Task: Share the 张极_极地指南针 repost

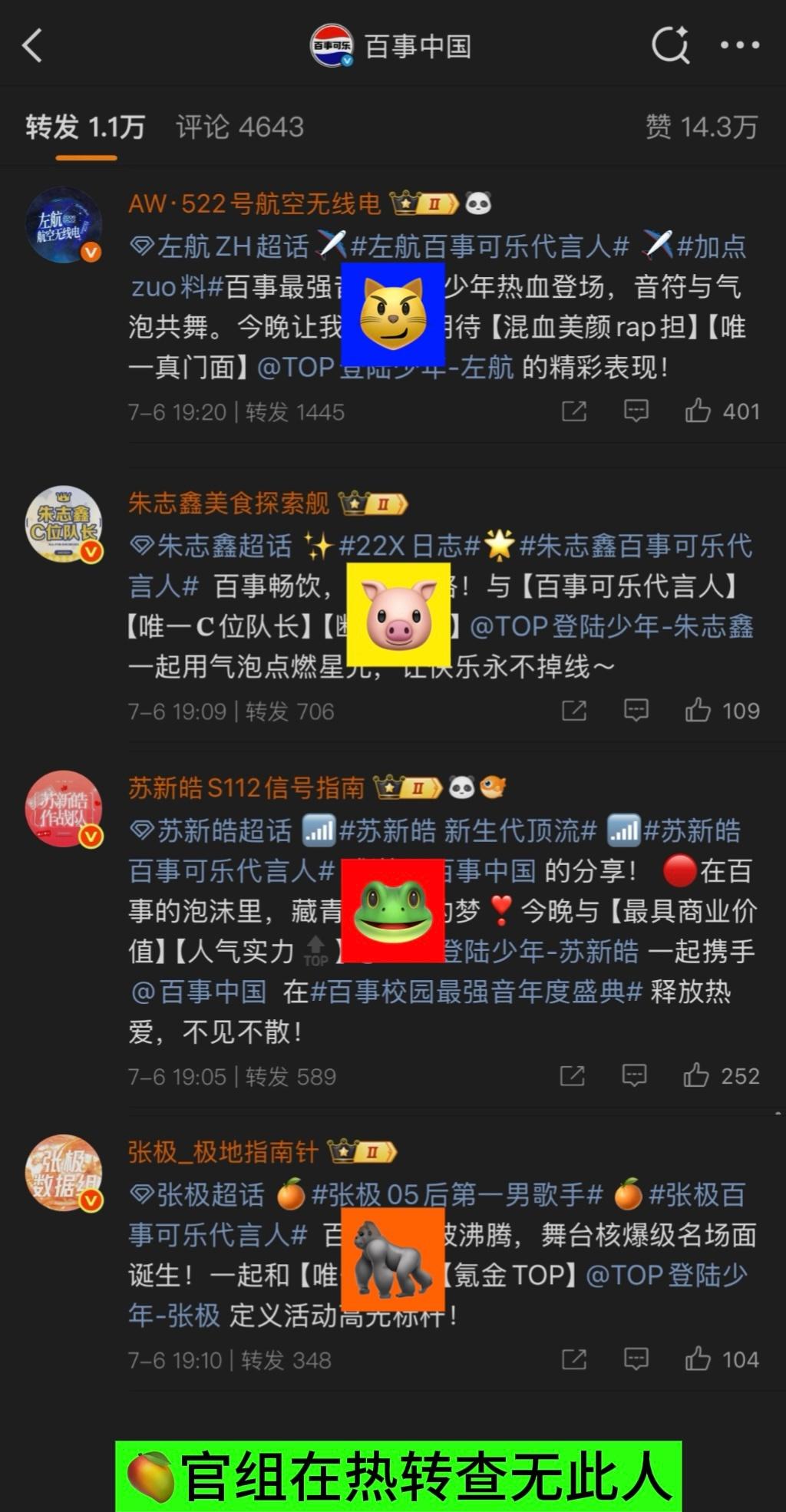Action: pos(574,1359)
